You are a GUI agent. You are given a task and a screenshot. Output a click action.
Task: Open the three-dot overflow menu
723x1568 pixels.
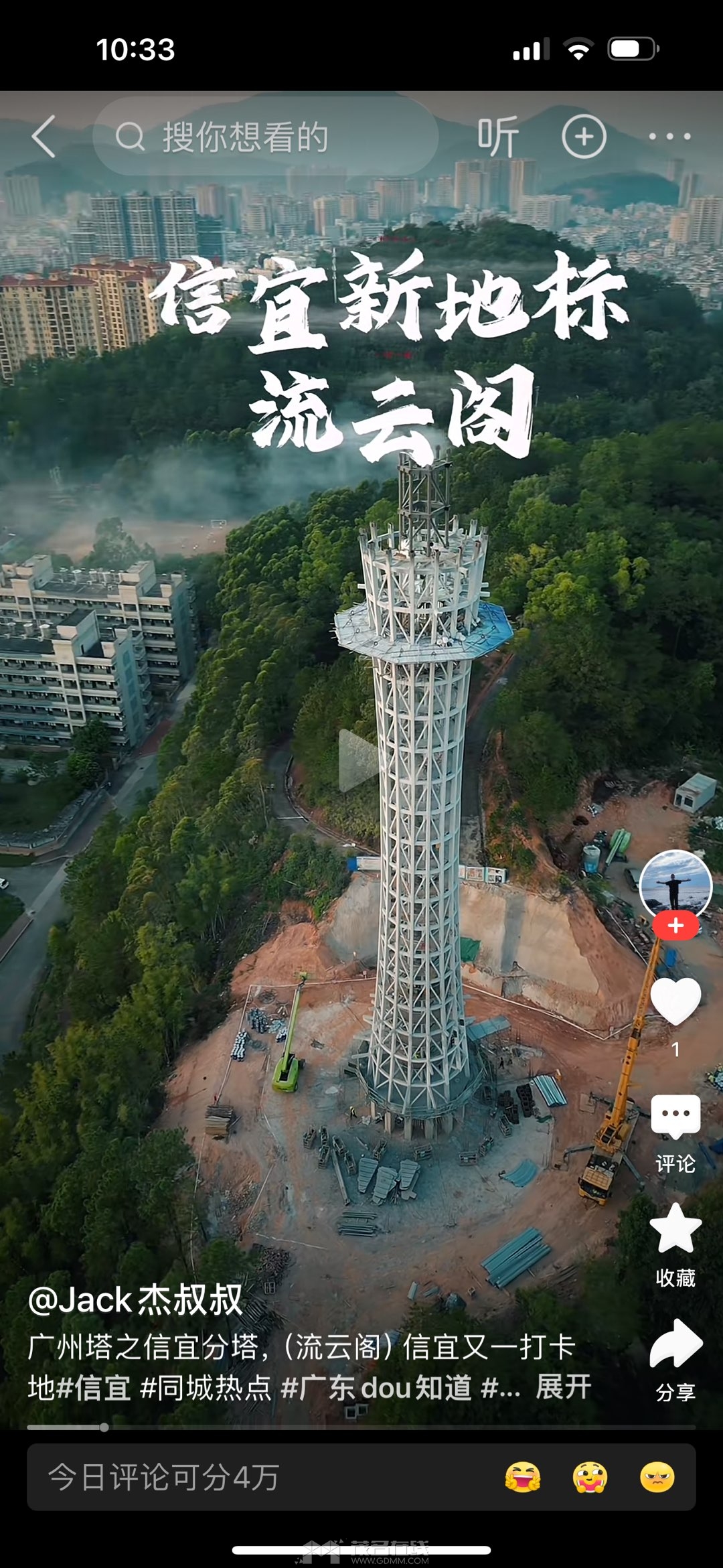(670, 137)
